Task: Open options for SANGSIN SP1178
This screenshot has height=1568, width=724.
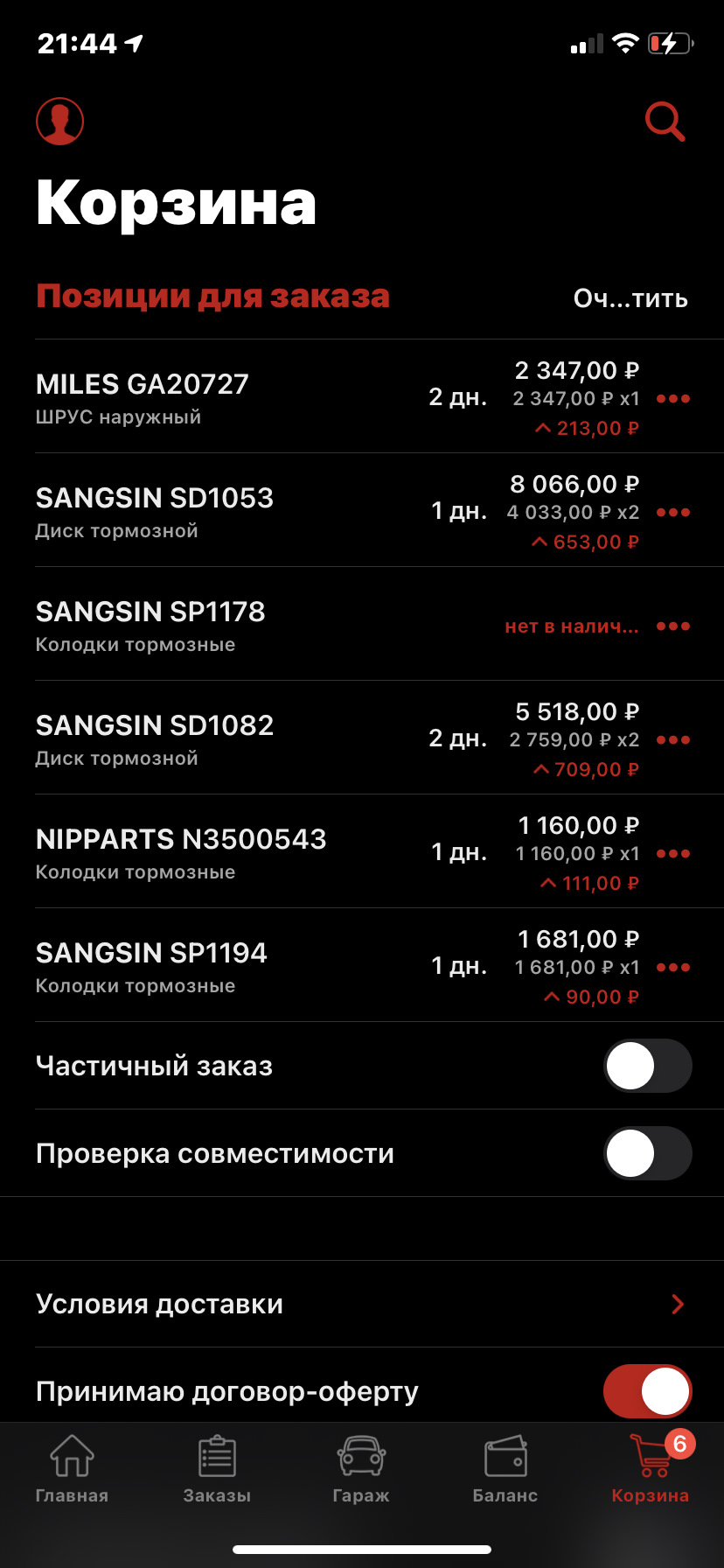Action: pyautogui.click(x=673, y=626)
